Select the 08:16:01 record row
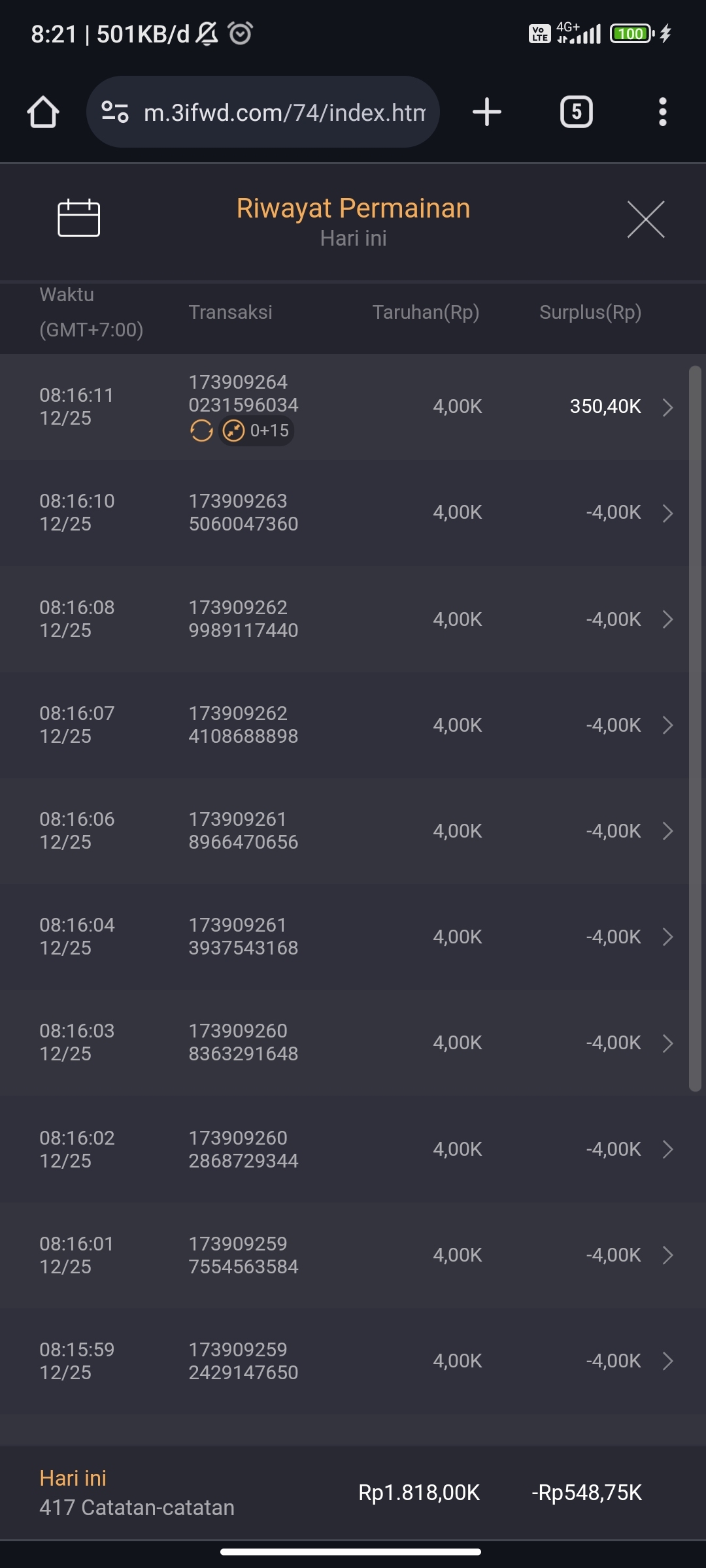Image resolution: width=706 pixels, height=1568 pixels. (x=353, y=1255)
